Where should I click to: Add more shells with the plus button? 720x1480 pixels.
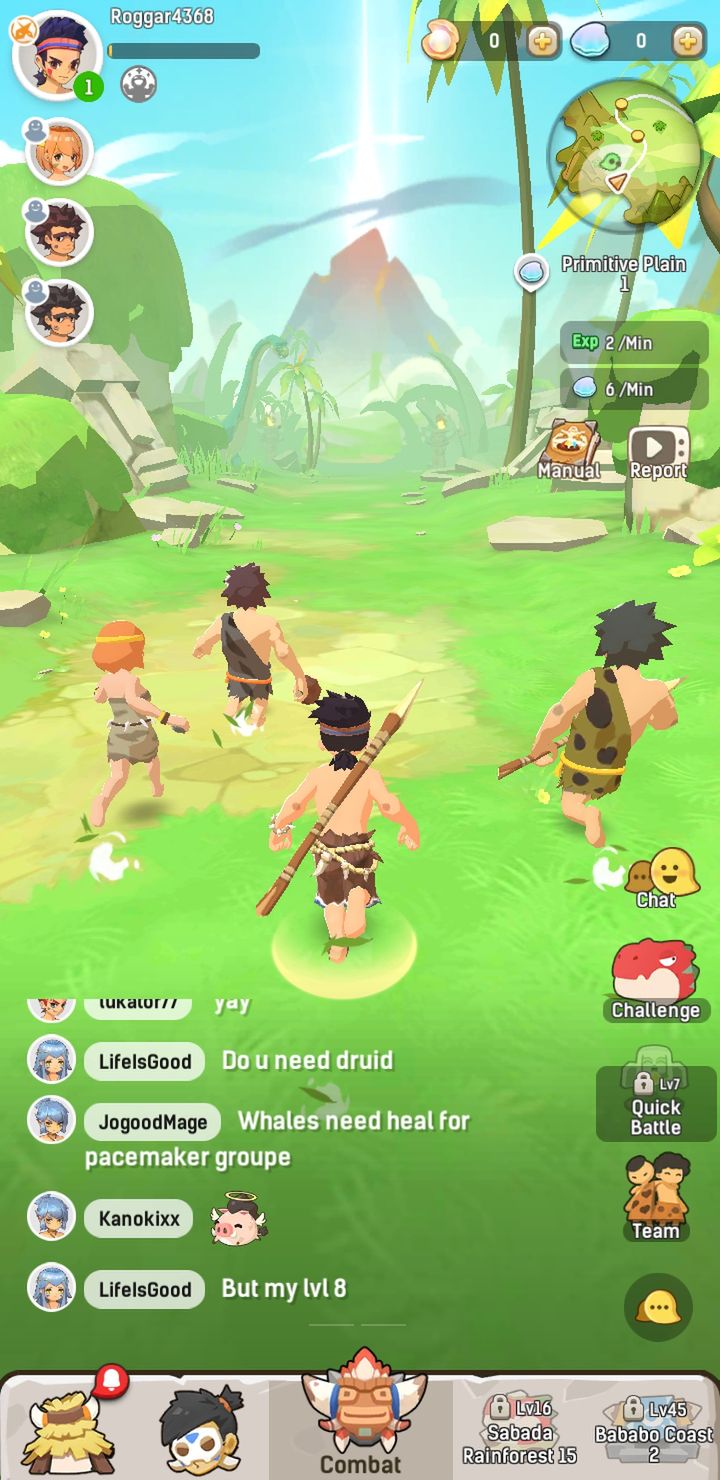[x=543, y=41]
